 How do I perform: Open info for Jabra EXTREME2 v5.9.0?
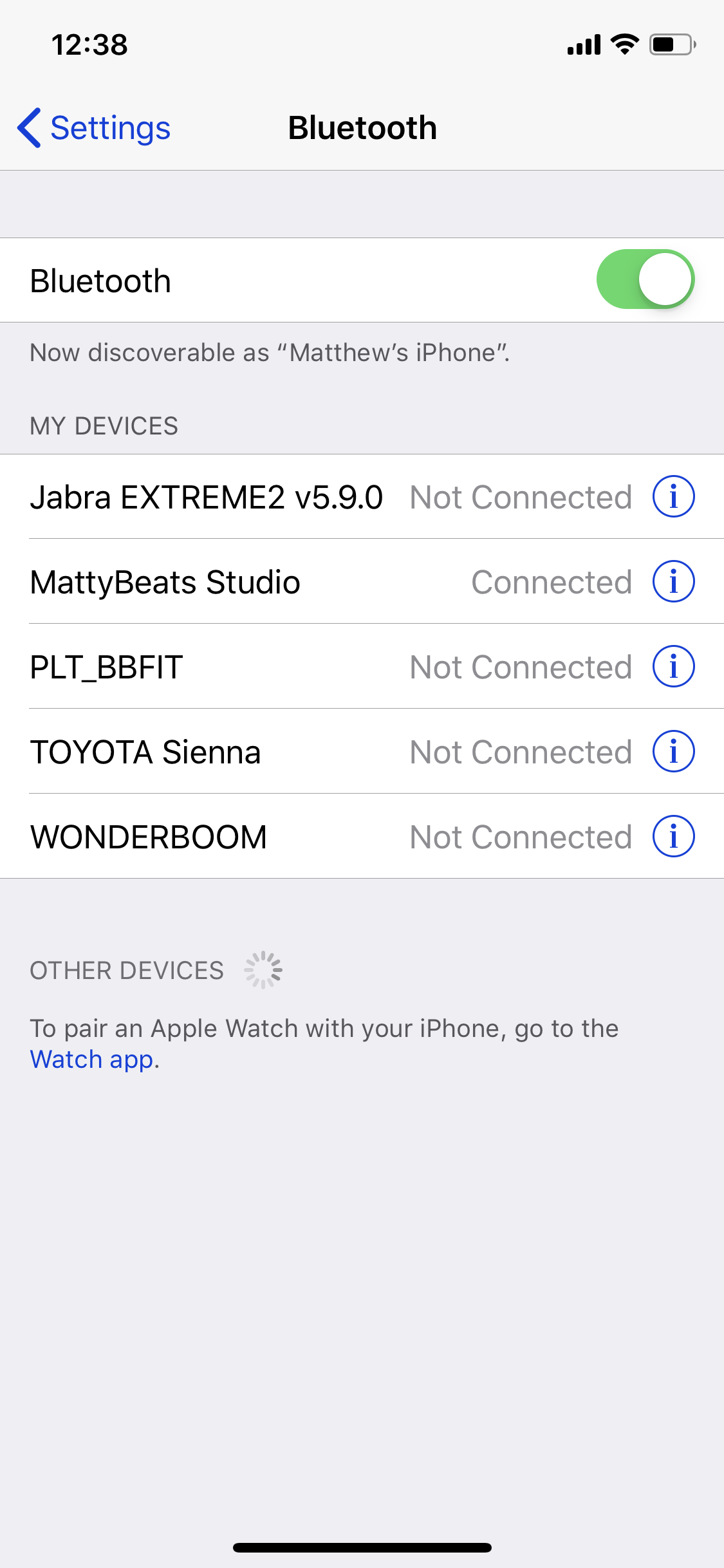pos(673,497)
